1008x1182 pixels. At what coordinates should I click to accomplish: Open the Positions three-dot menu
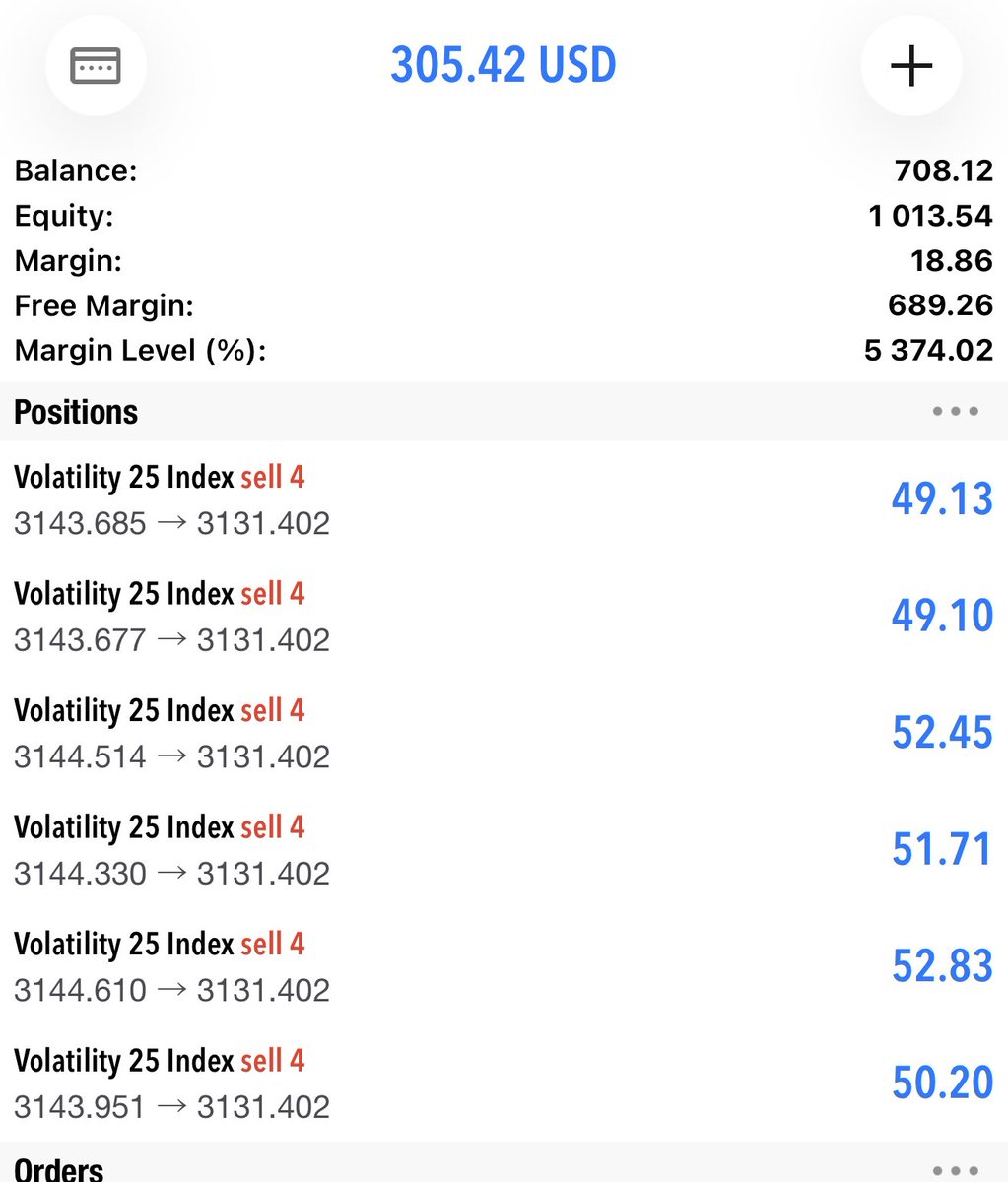[x=955, y=411]
